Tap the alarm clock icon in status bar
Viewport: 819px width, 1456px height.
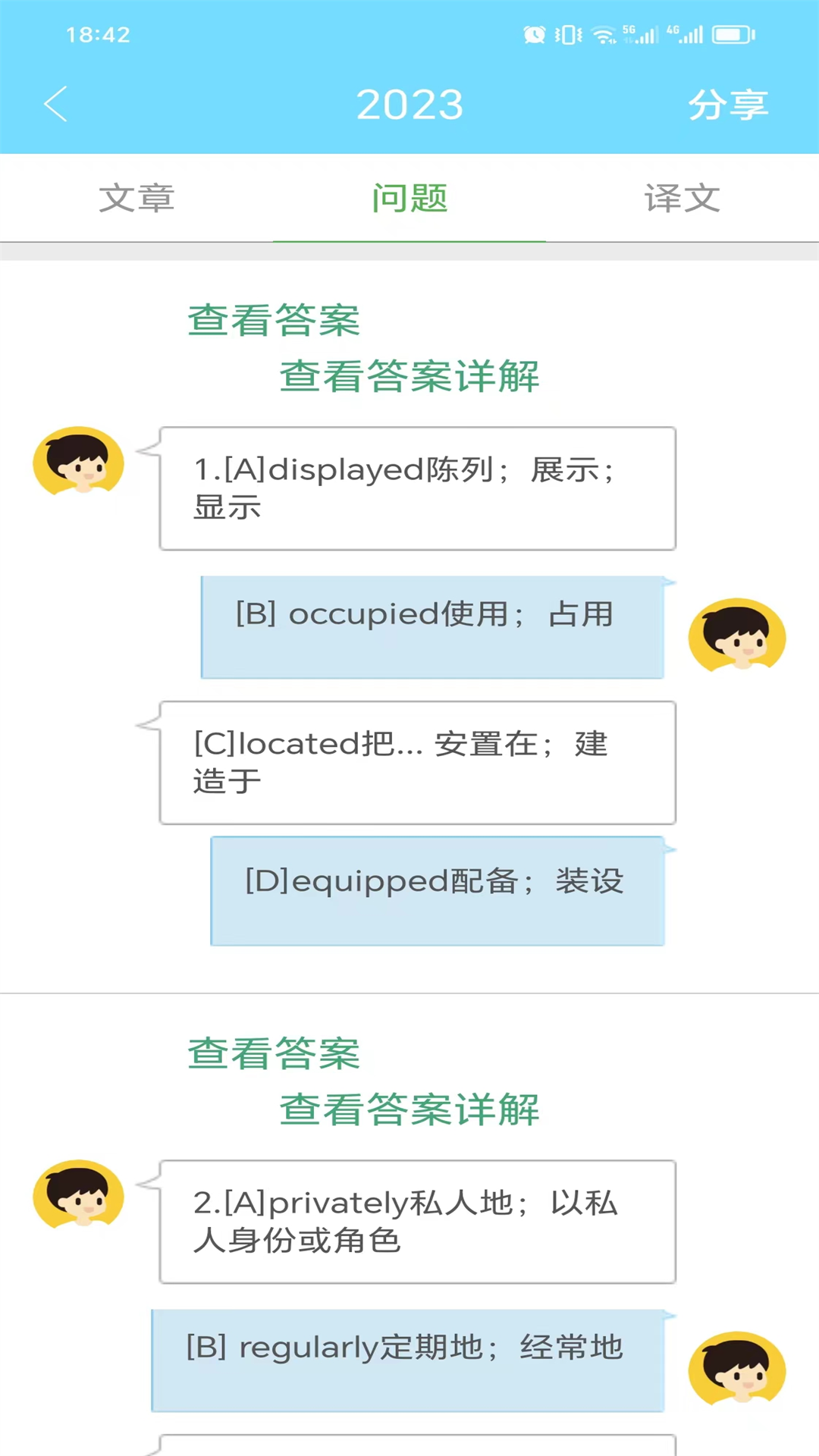tap(535, 33)
